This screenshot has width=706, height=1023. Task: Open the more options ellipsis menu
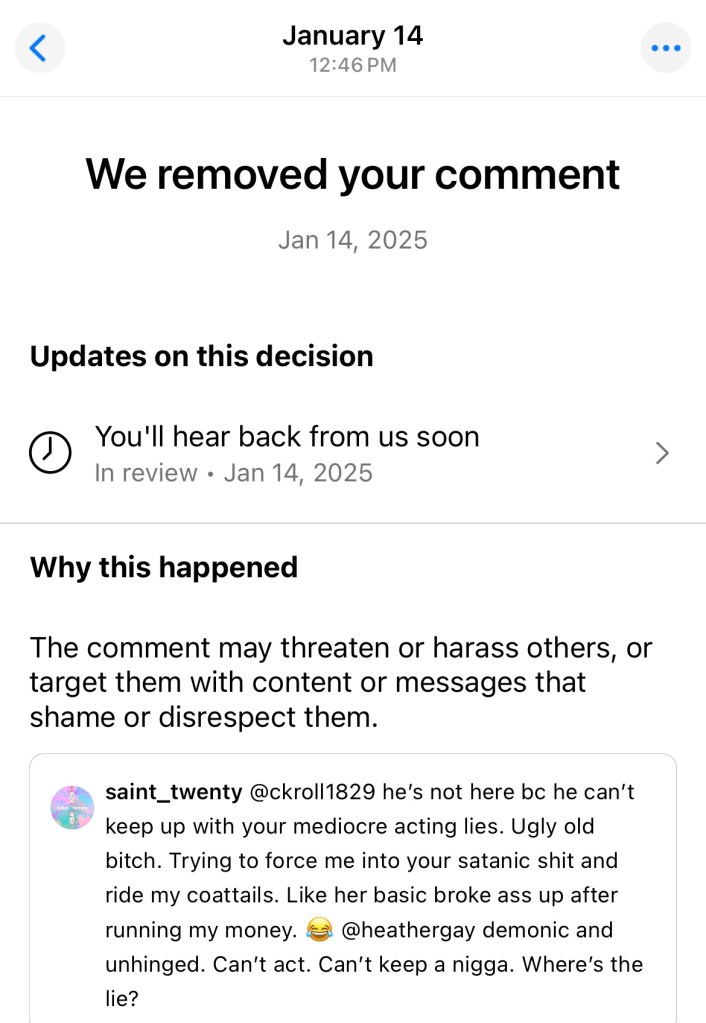coord(665,48)
